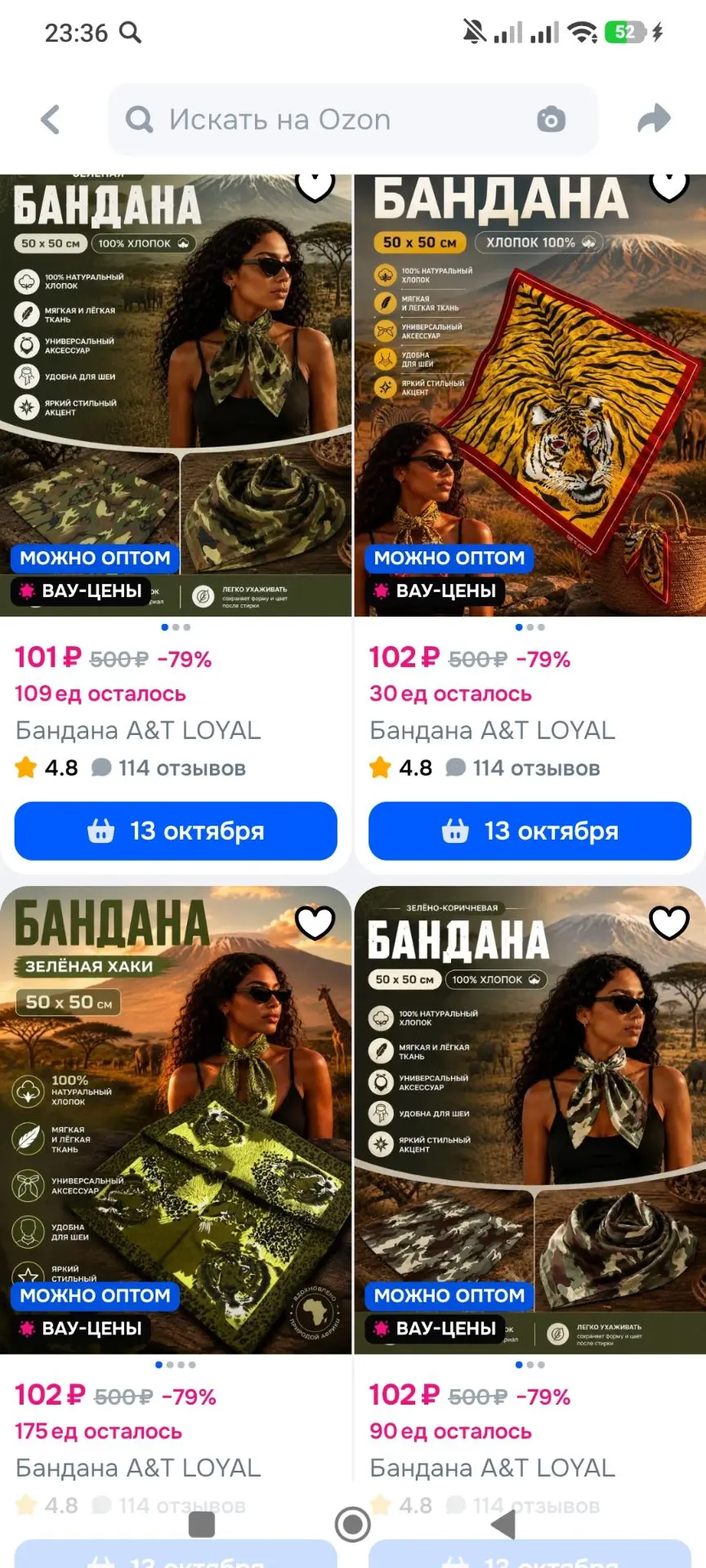The image size is (706, 1568).
Task: Open the 'Зелёная хаки' bandana card
Action: click(x=176, y=1120)
